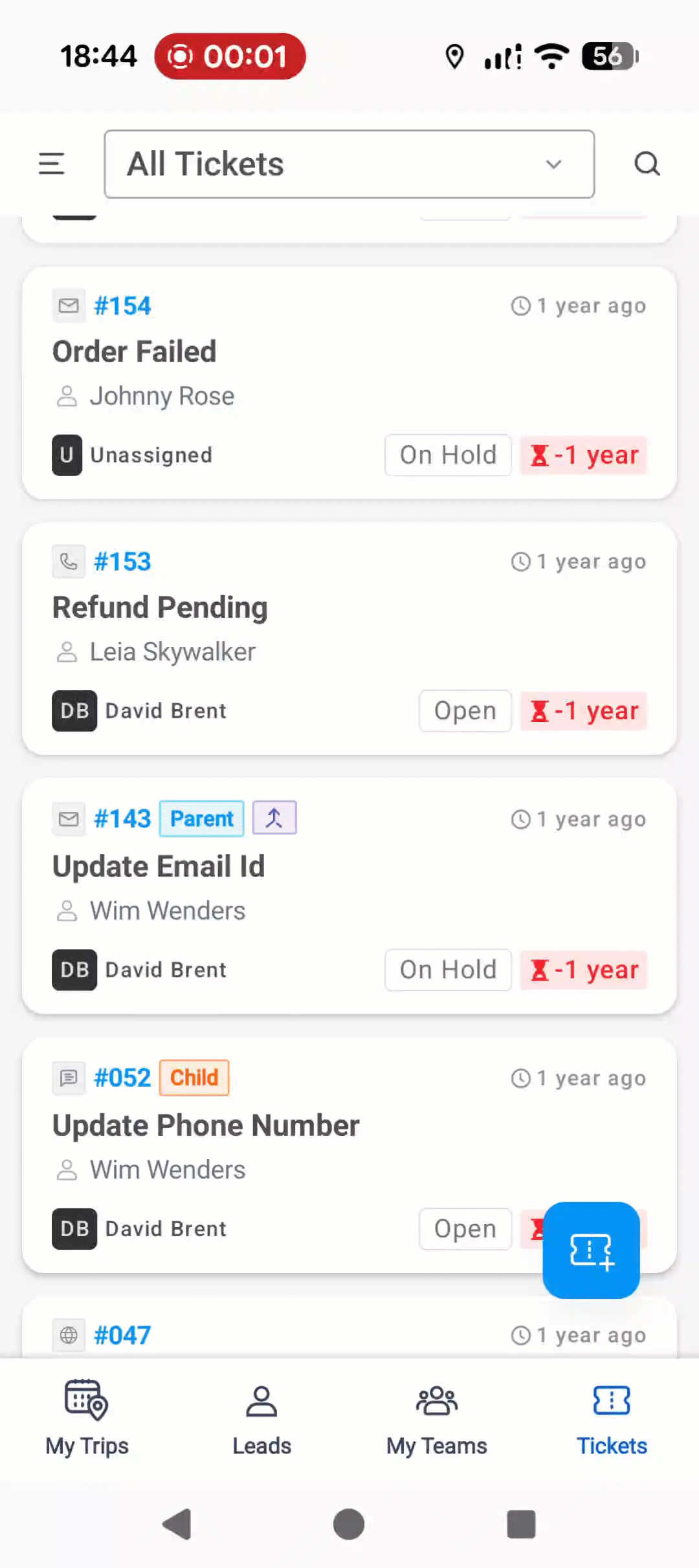
Task: Click the hourglass SLA icon on ticket #153
Action: point(541,710)
